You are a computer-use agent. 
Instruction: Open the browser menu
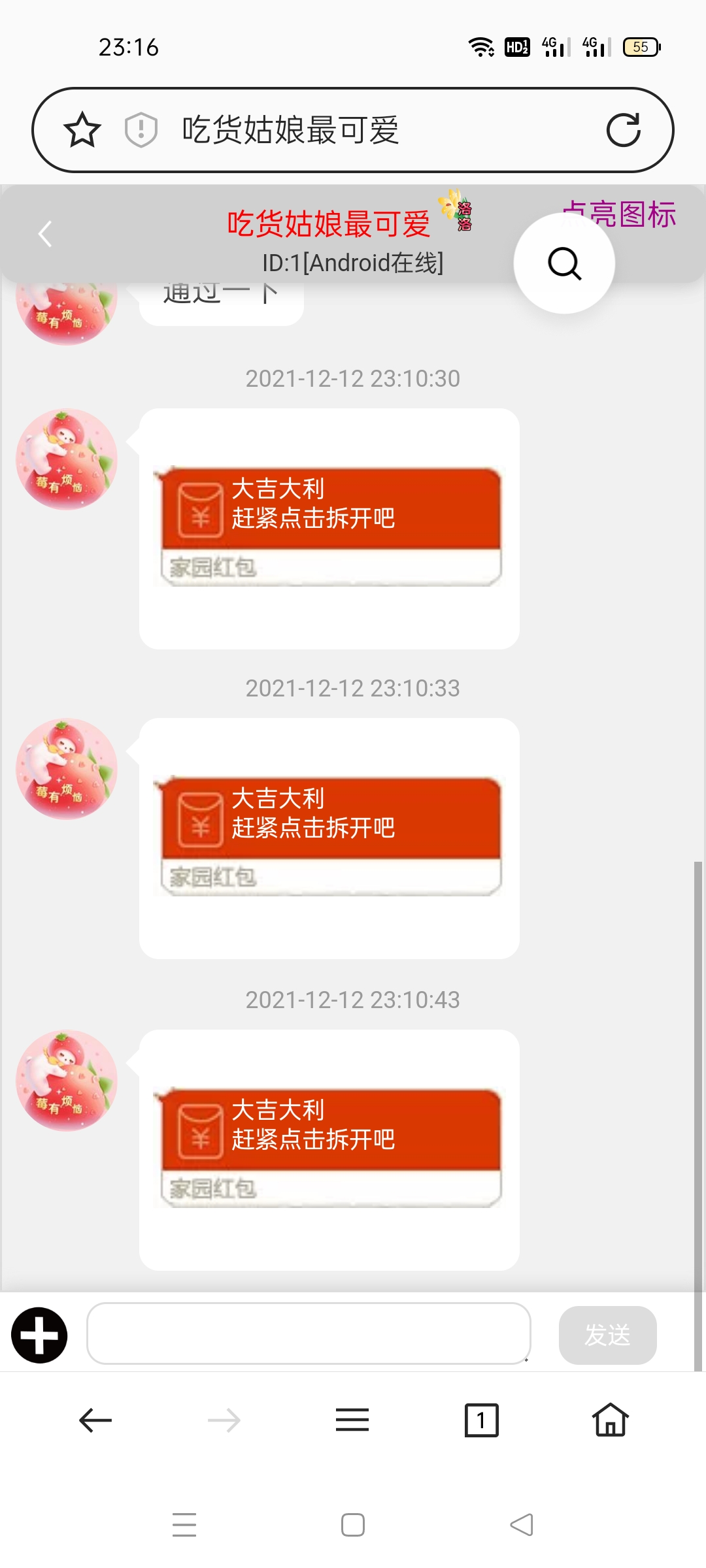352,1420
